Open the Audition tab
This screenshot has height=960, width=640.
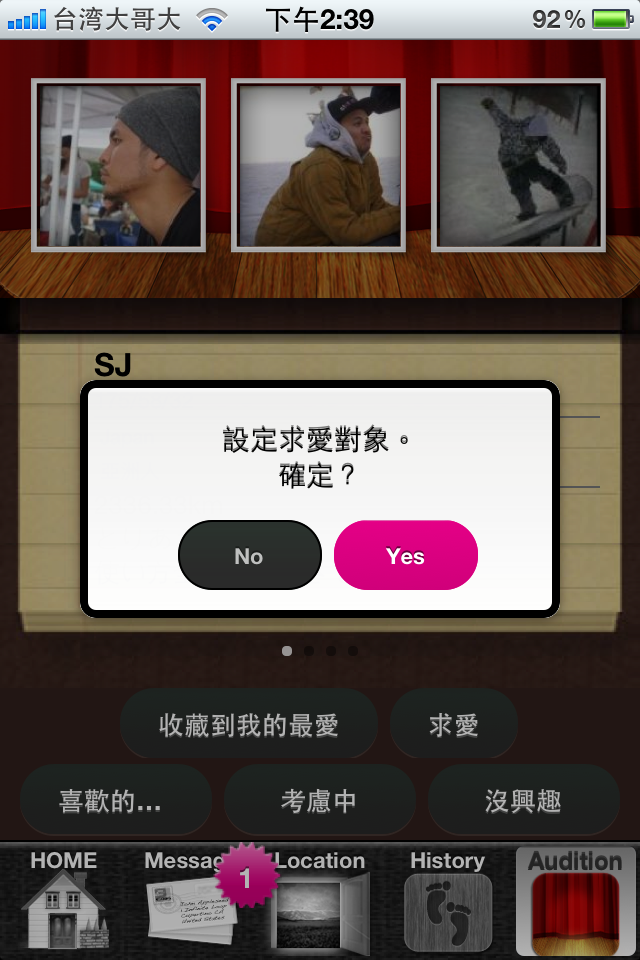(x=575, y=900)
